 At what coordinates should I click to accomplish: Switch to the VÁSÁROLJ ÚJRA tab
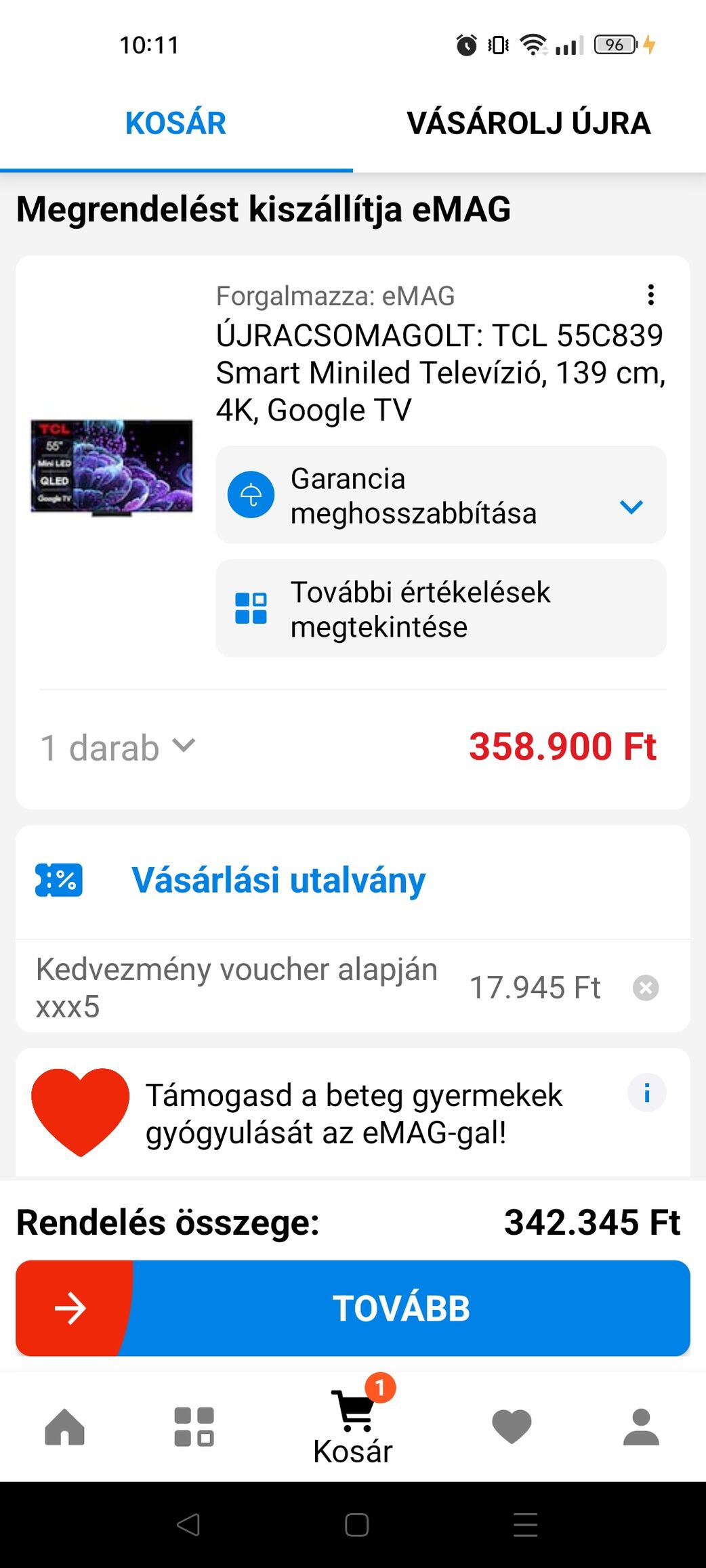point(528,123)
